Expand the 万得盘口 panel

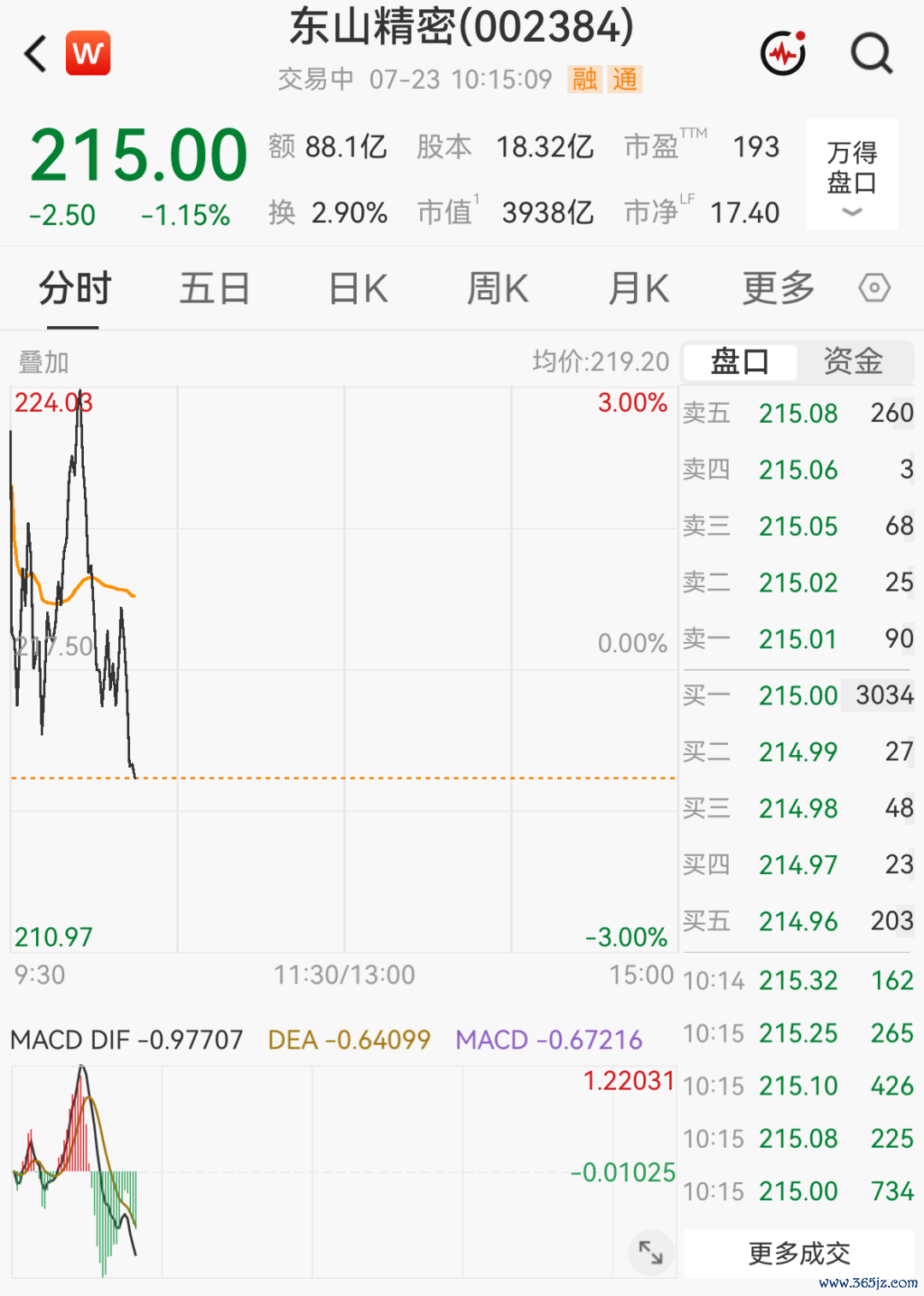coord(852,175)
